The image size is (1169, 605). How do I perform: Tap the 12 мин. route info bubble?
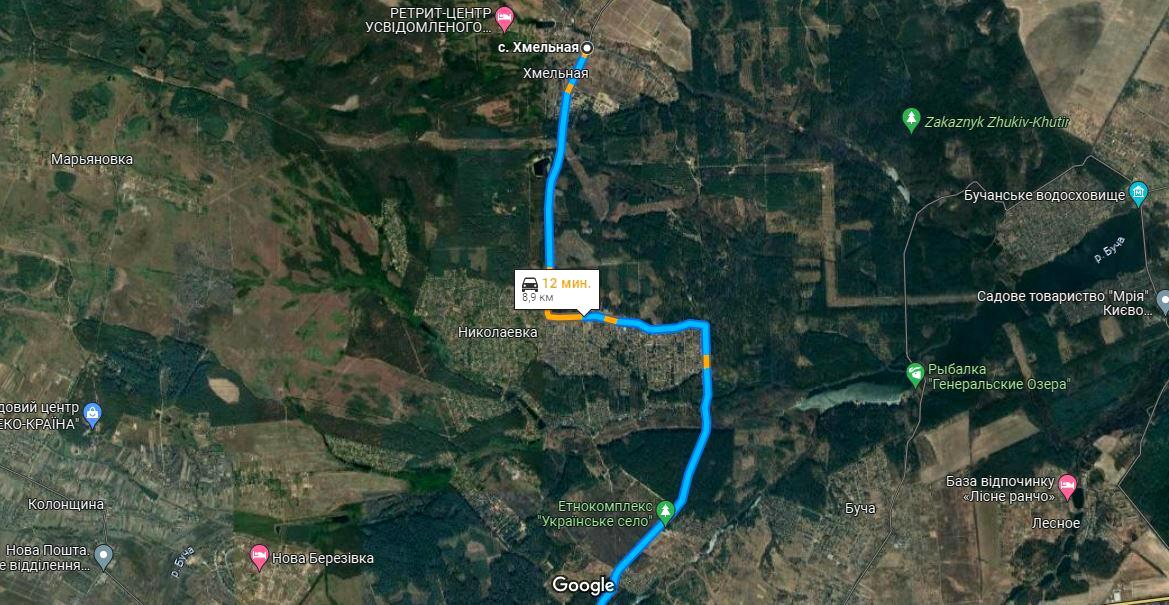point(556,288)
